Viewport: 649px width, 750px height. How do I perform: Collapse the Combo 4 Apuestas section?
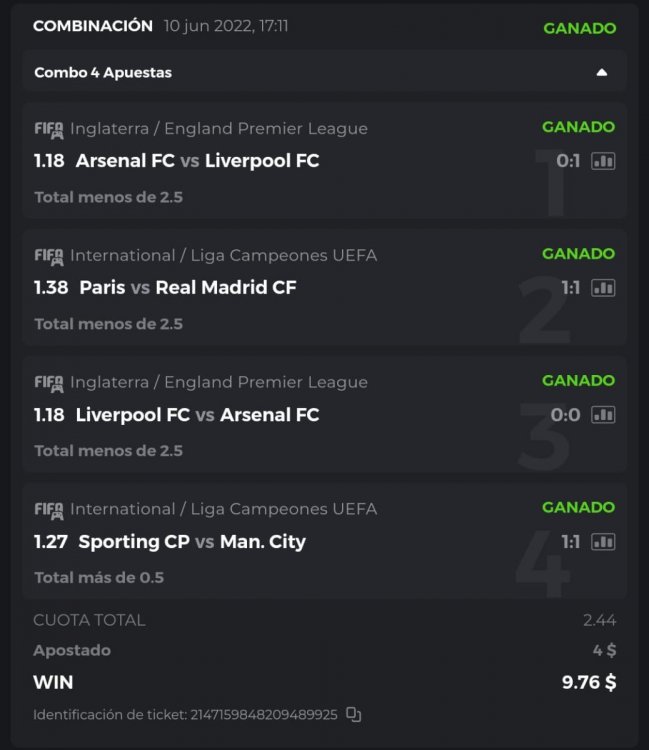coord(601,72)
